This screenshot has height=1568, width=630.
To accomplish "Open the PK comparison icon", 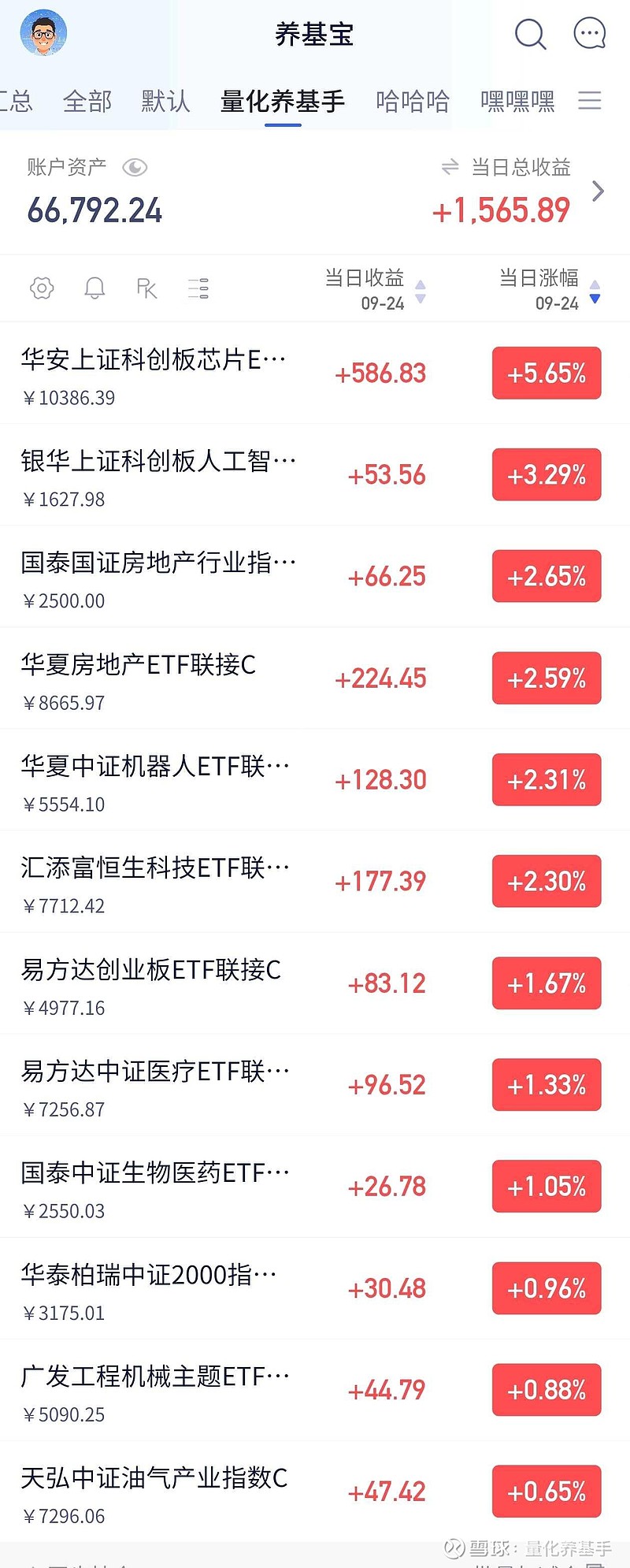I will 146,288.
